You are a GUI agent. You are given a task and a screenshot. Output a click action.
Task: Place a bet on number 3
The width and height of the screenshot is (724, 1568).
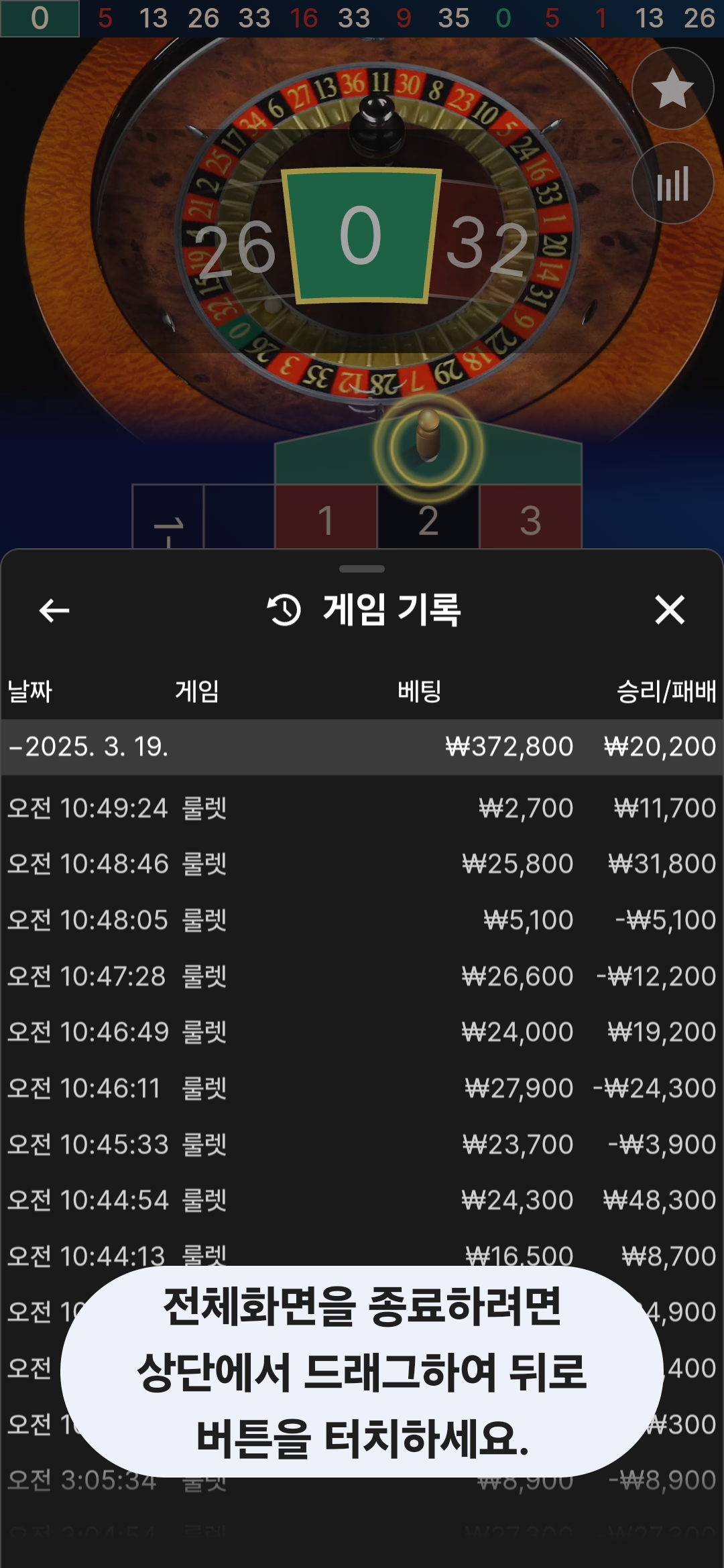[530, 519]
